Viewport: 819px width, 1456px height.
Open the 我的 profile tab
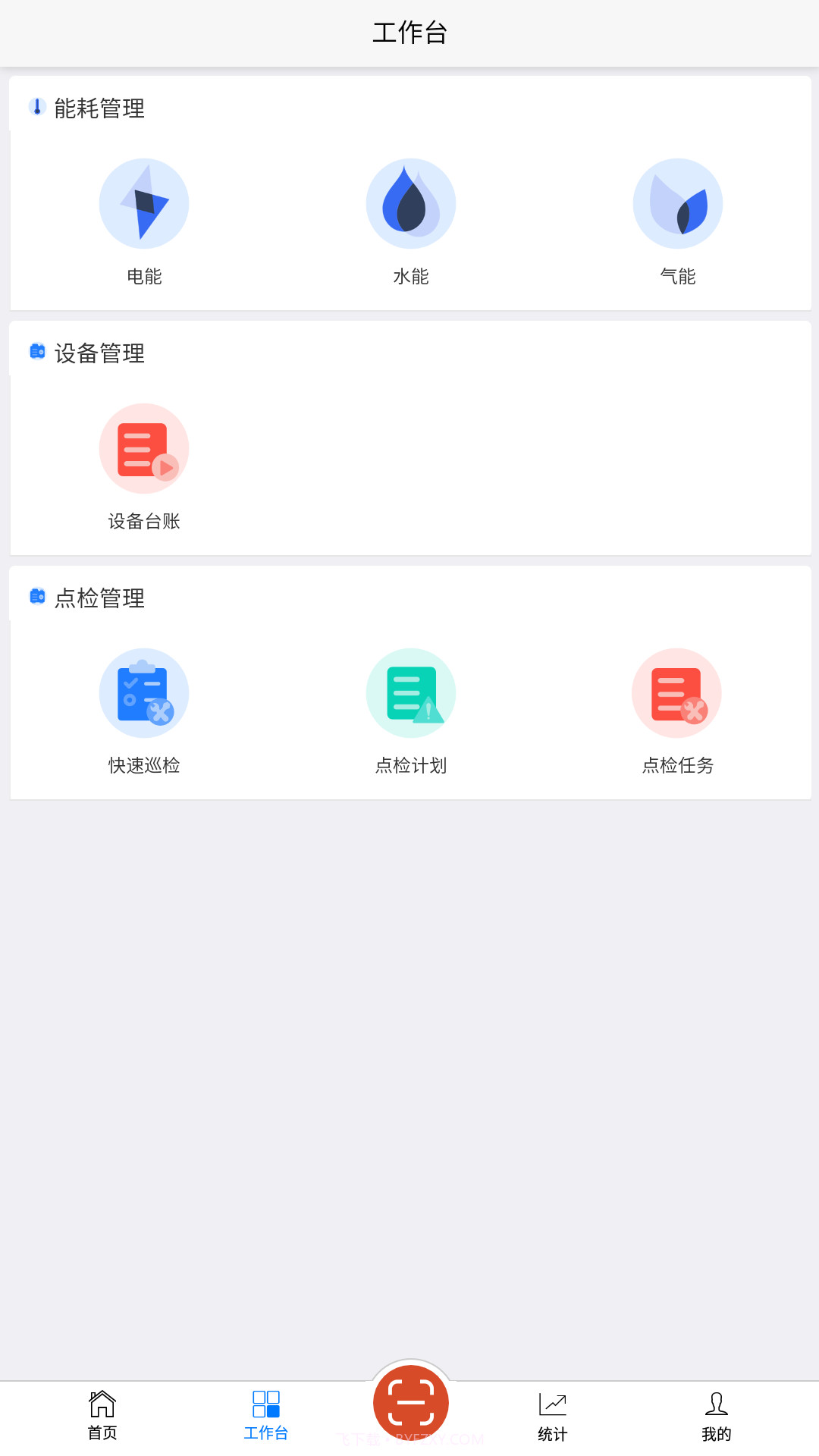click(715, 1415)
